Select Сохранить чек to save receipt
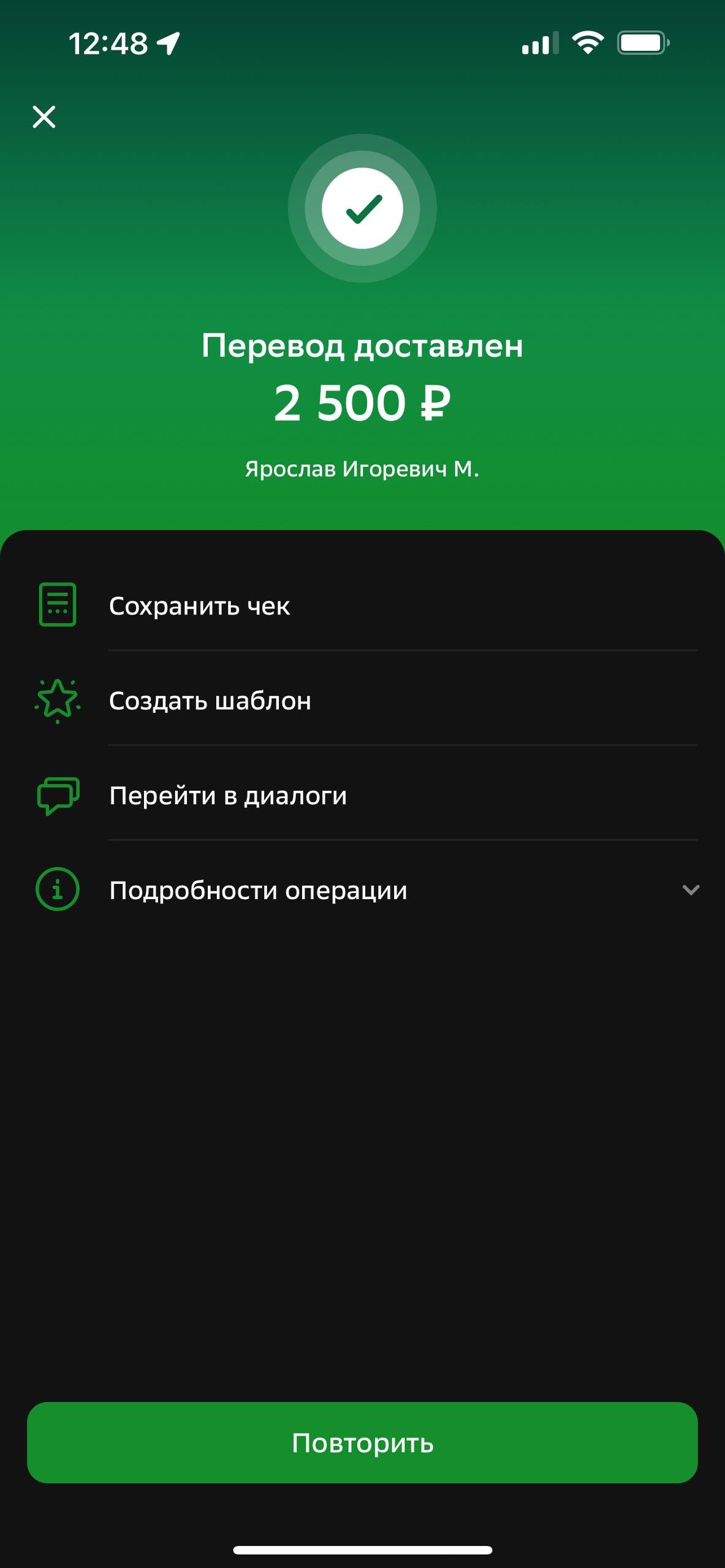The height and width of the screenshot is (1568, 725). 199,606
